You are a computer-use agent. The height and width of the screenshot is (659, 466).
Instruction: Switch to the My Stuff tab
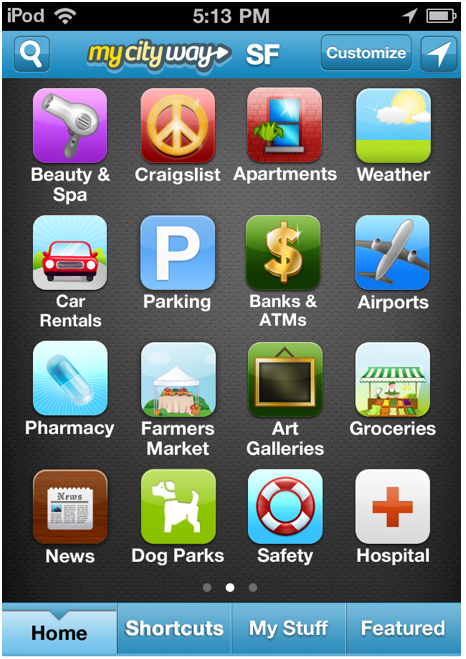pos(289,629)
